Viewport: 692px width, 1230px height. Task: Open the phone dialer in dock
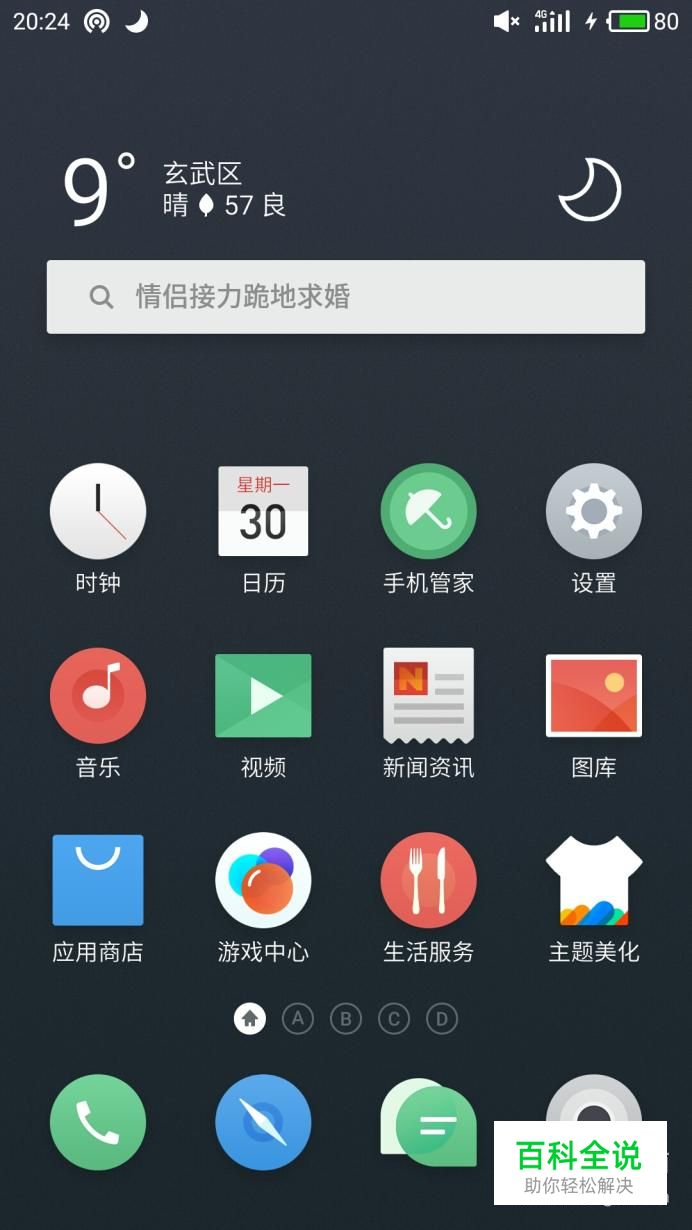click(x=98, y=1122)
